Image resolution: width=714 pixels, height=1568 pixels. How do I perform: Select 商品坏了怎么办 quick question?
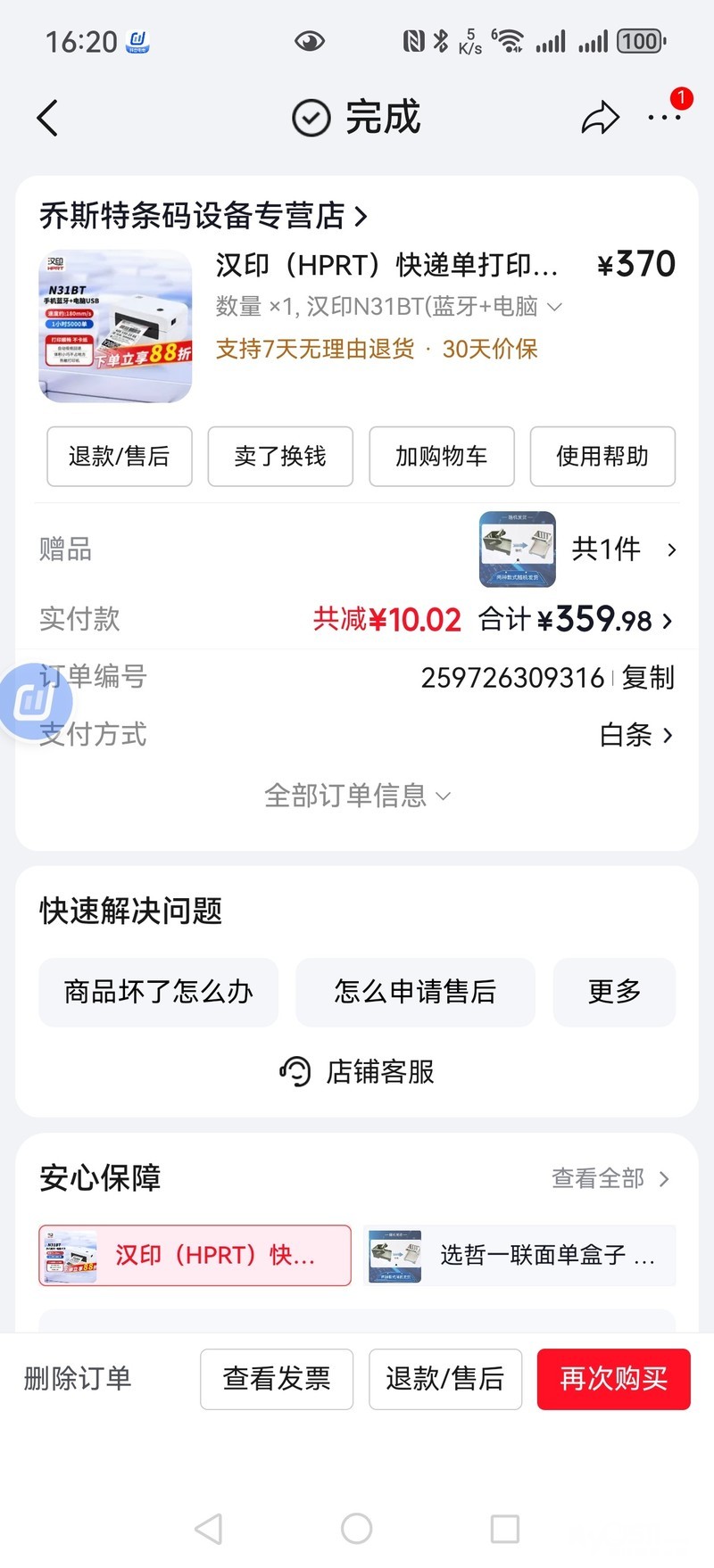[159, 992]
